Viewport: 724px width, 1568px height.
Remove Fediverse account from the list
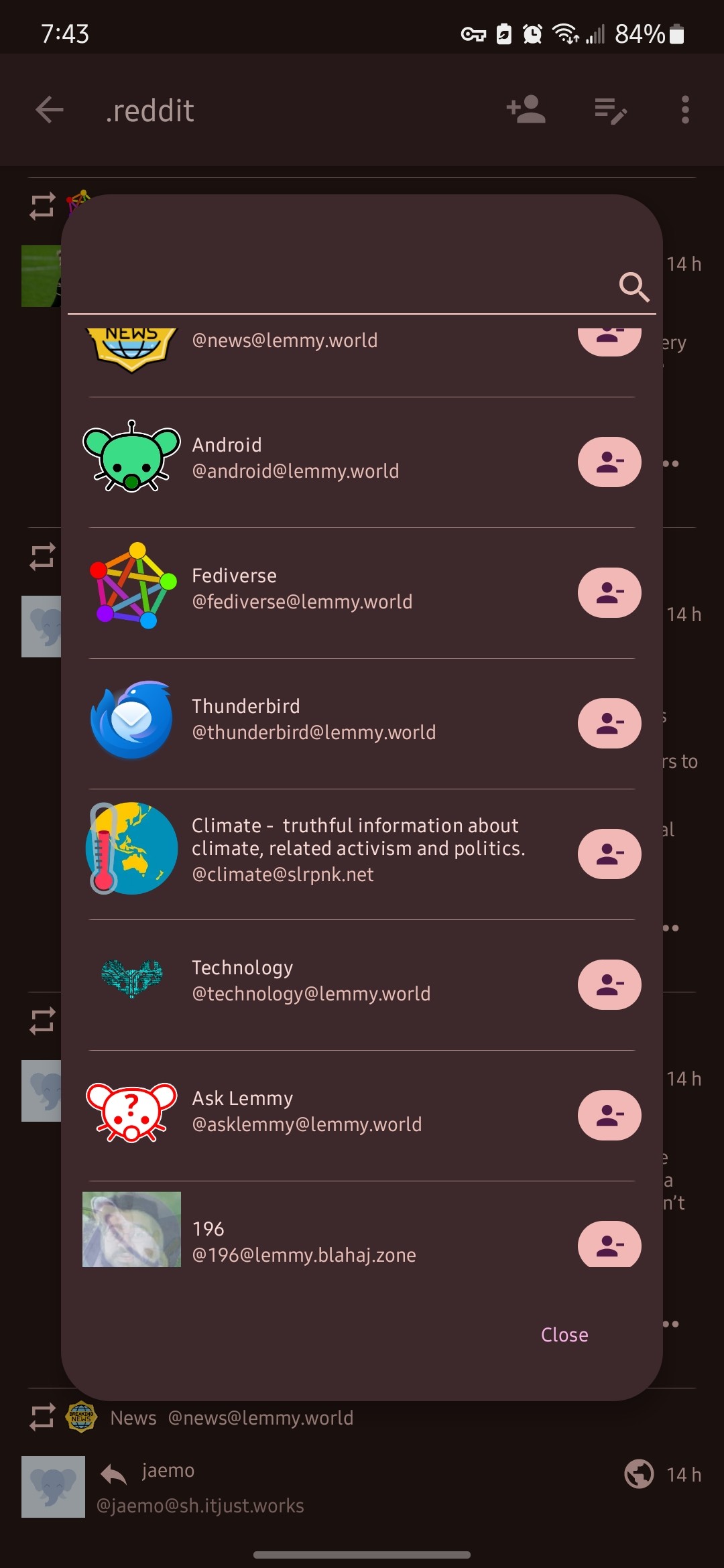[x=609, y=593]
